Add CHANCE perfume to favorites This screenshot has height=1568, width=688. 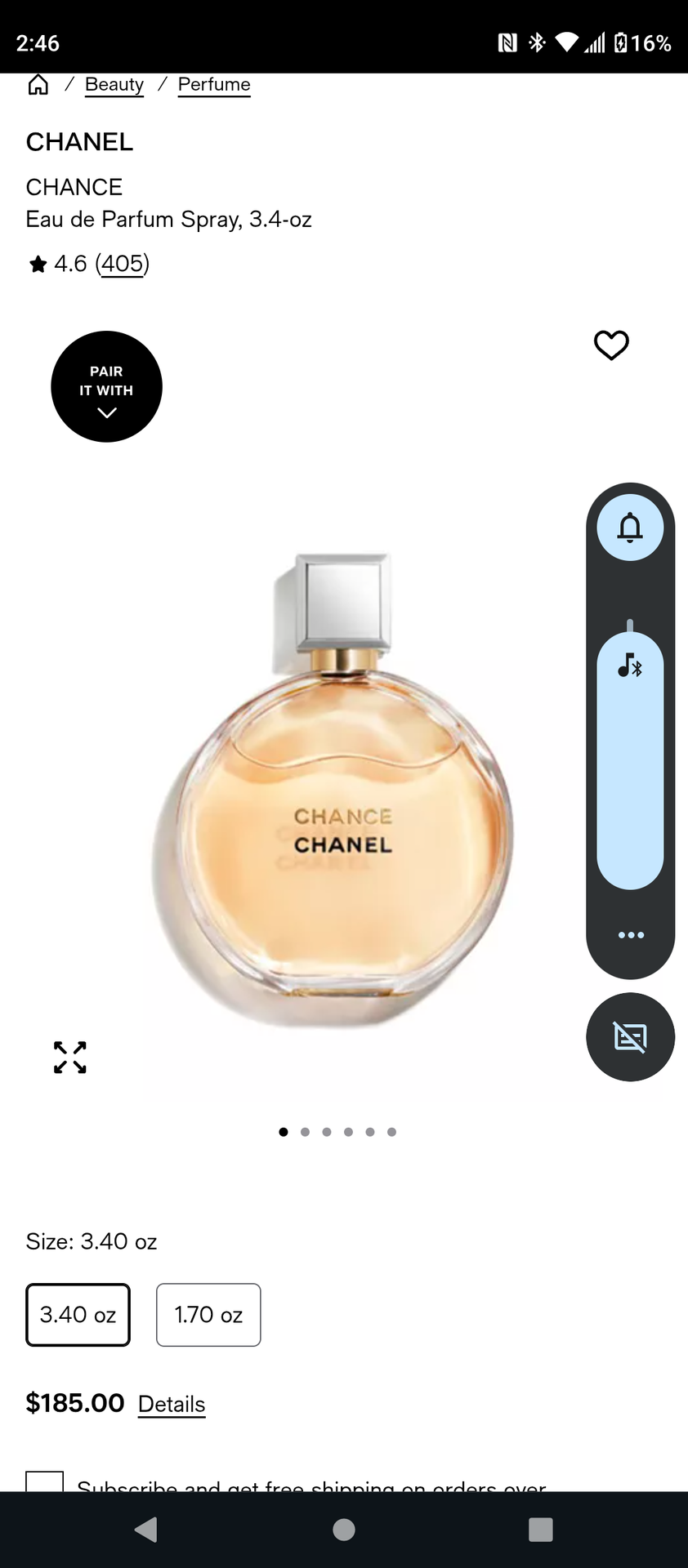pyautogui.click(x=611, y=345)
